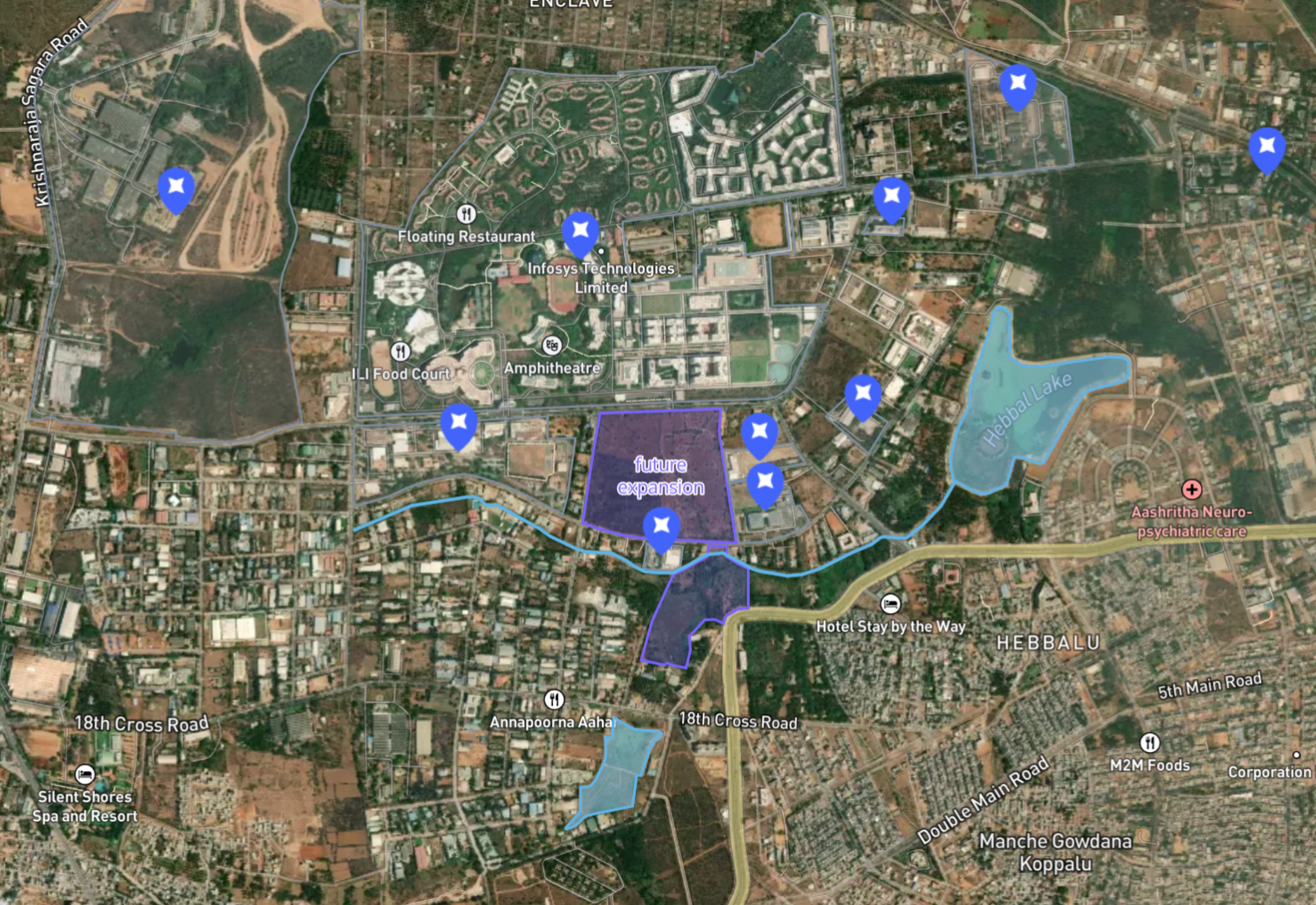Tap the blue pin below future expansion label
The width and height of the screenshot is (1316, 905).
pyautogui.click(x=661, y=527)
